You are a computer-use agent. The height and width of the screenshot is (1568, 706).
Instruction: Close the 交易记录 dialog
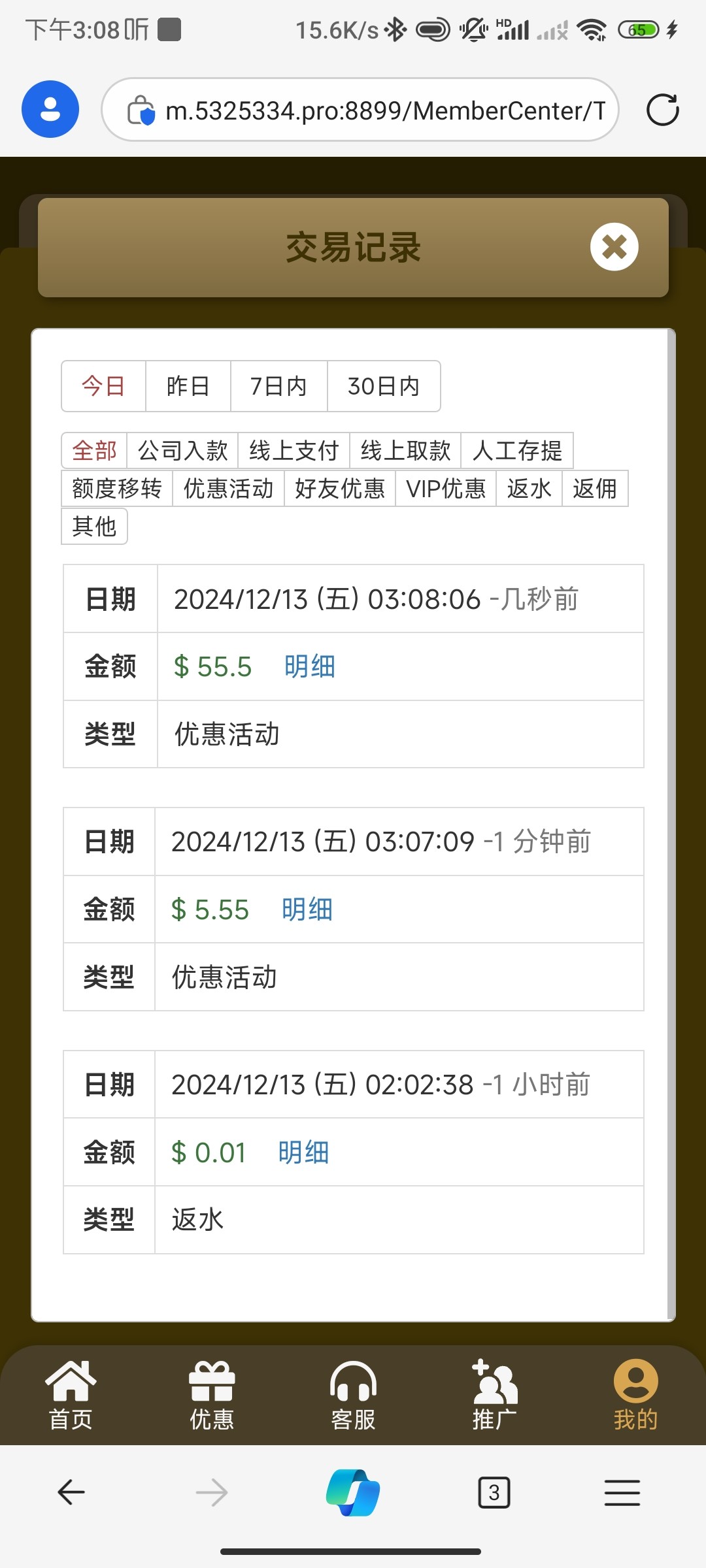[x=614, y=247]
